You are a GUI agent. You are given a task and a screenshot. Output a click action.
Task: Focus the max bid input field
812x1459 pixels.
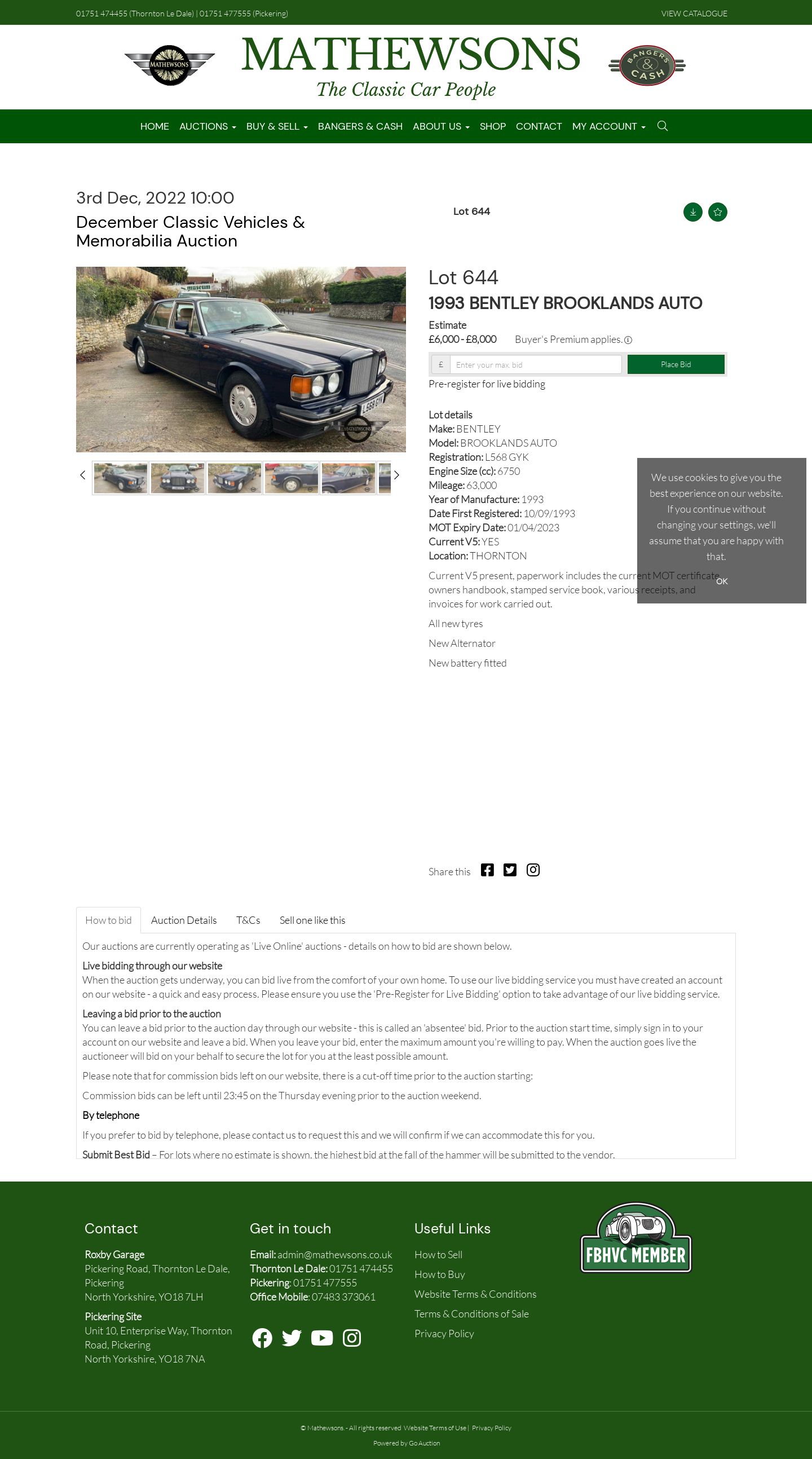click(x=536, y=364)
